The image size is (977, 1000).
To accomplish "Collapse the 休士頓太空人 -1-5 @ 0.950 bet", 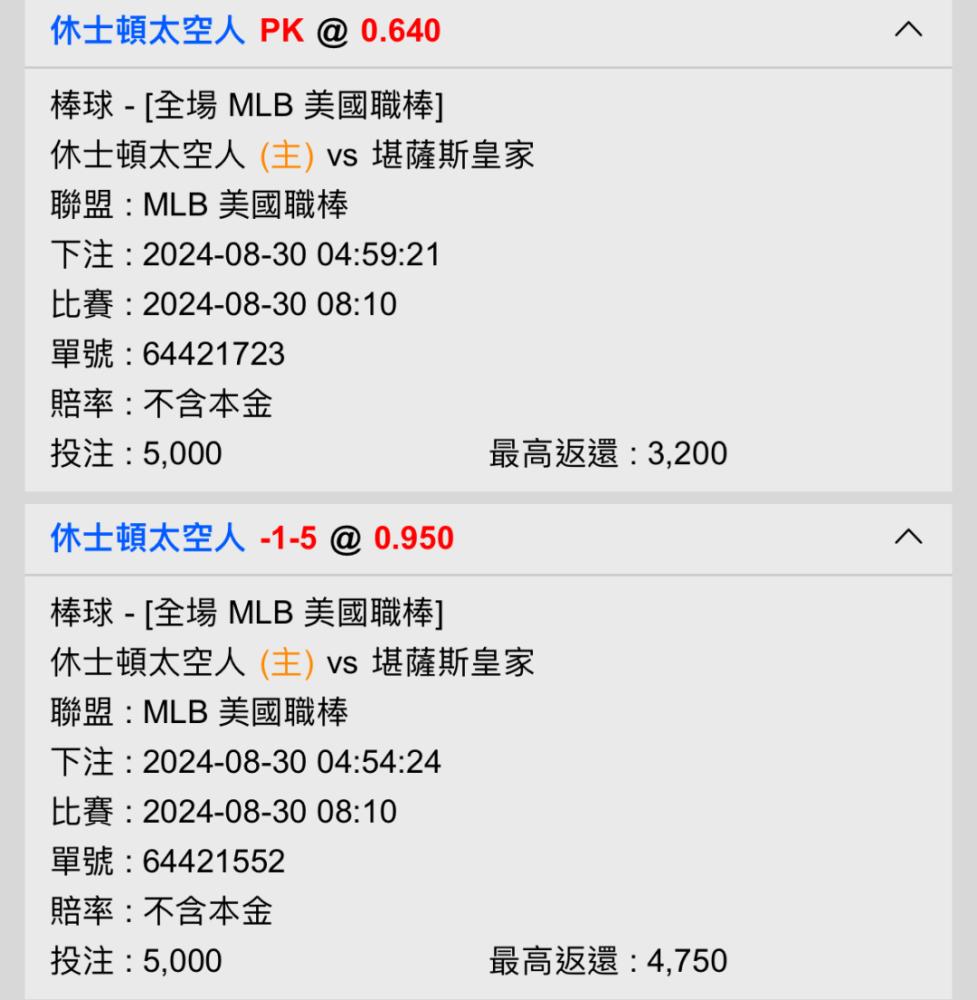I will (907, 538).
